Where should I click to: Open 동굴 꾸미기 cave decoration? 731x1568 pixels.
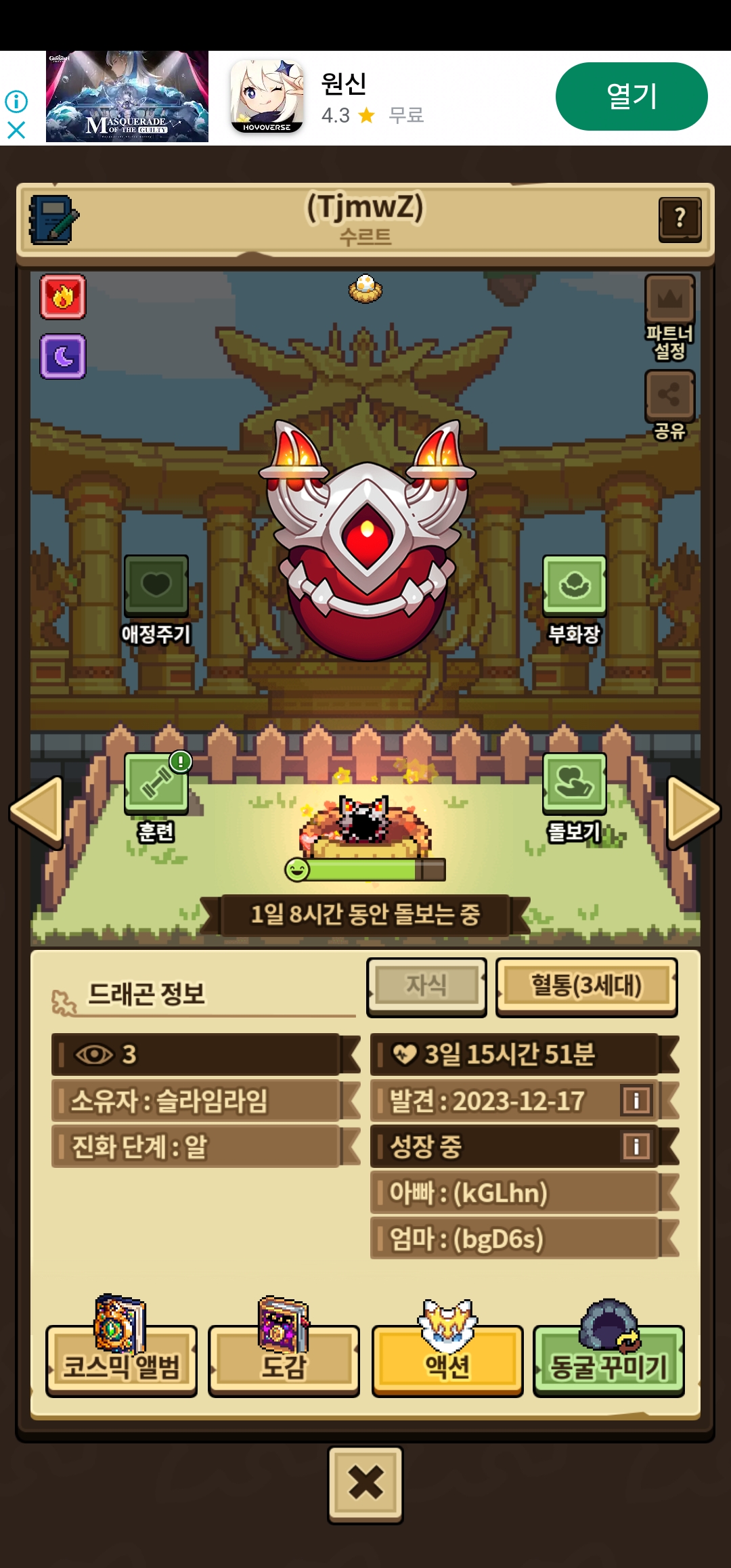pyautogui.click(x=608, y=1359)
